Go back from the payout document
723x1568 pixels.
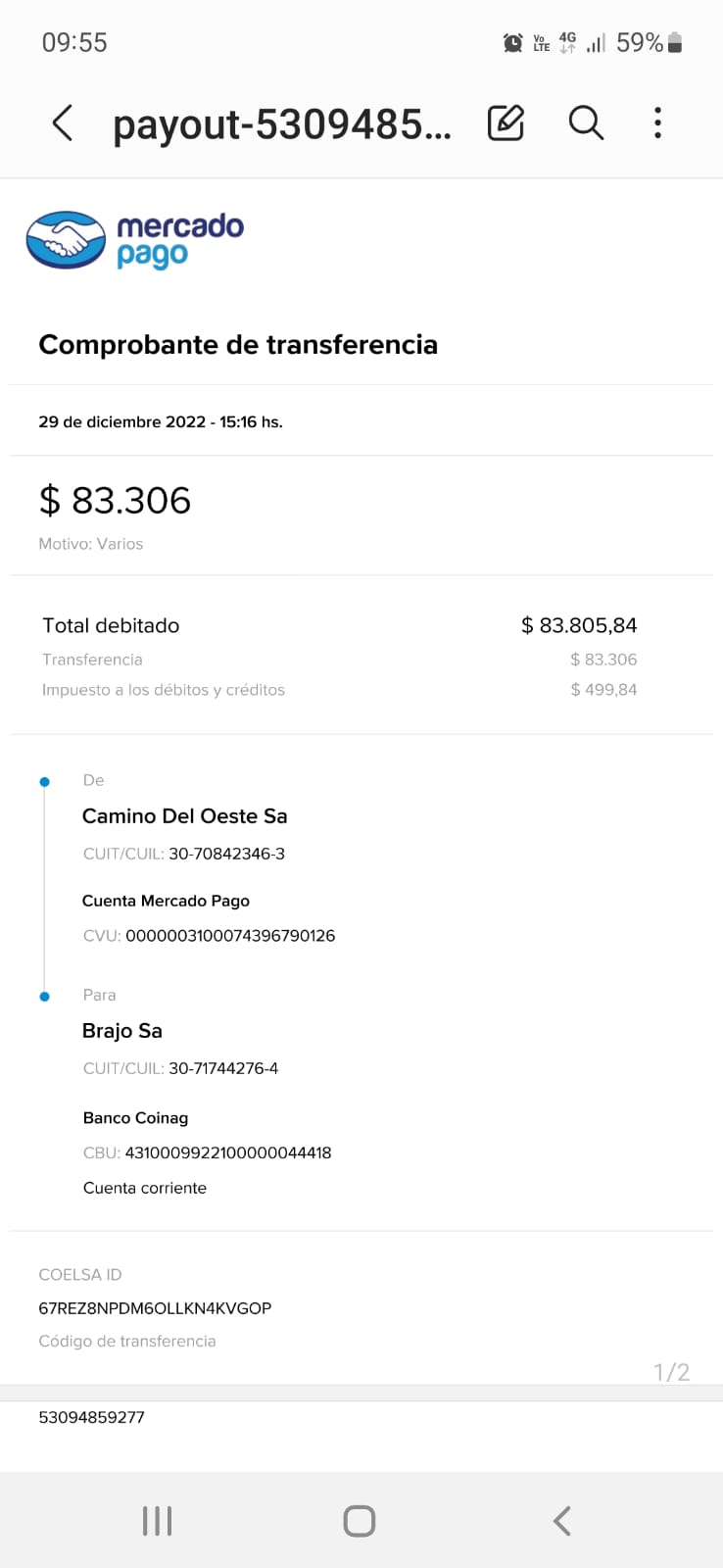point(63,123)
